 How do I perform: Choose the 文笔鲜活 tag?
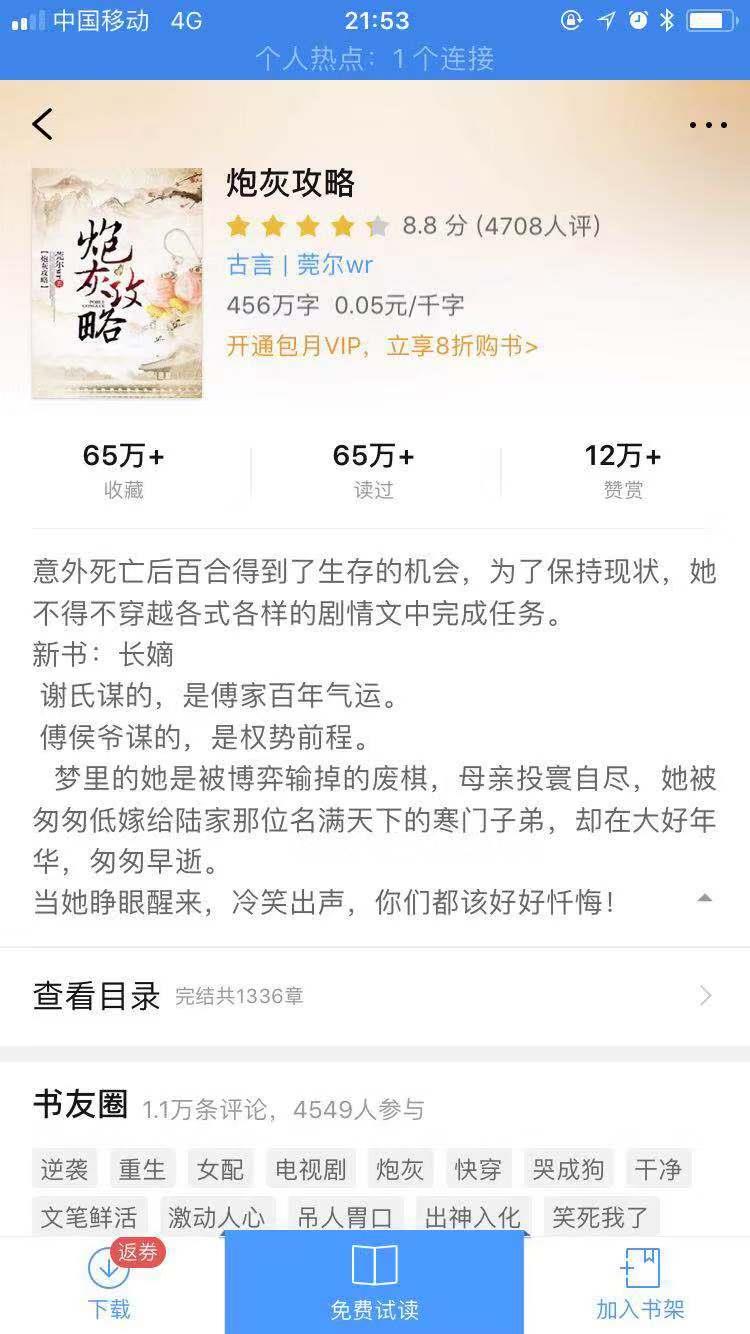(x=89, y=1216)
